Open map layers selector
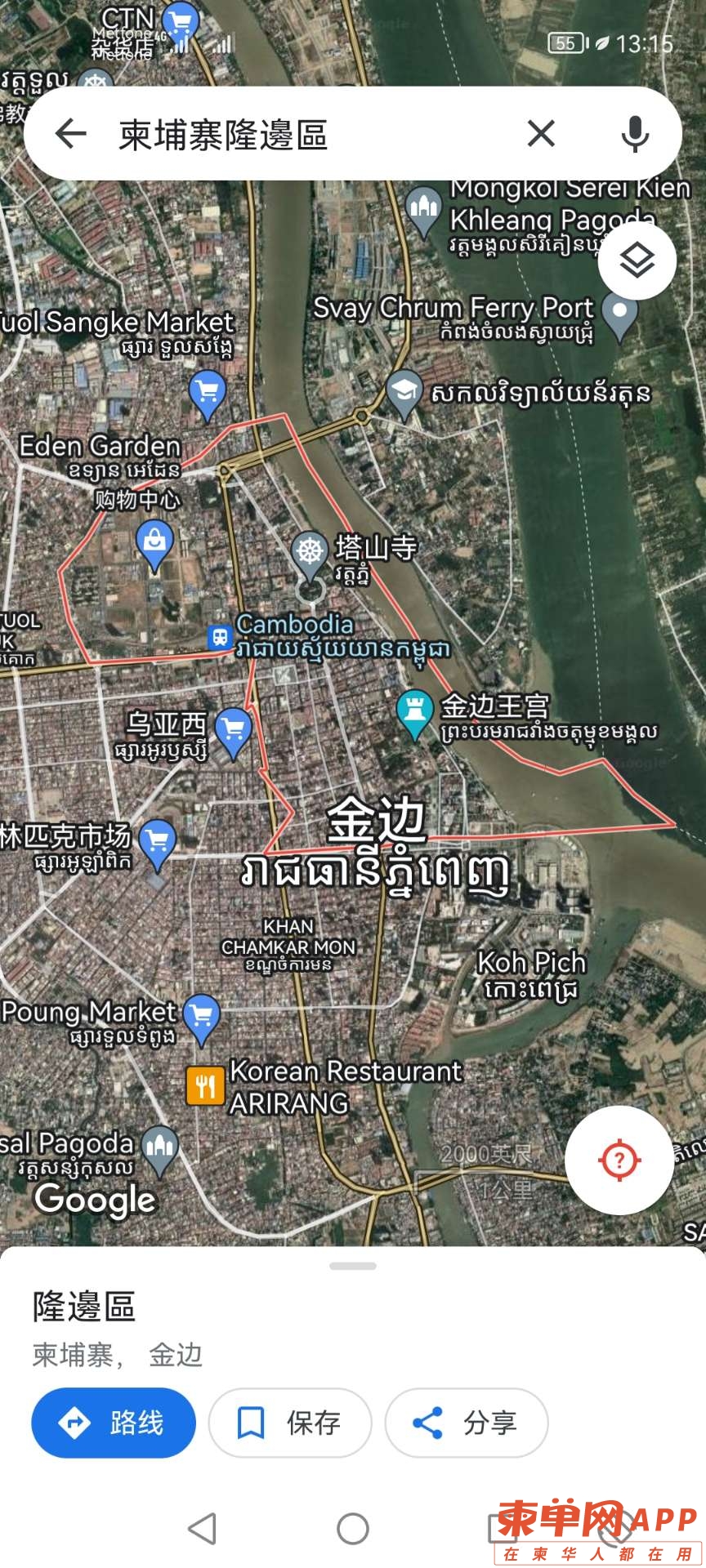 coord(637,261)
